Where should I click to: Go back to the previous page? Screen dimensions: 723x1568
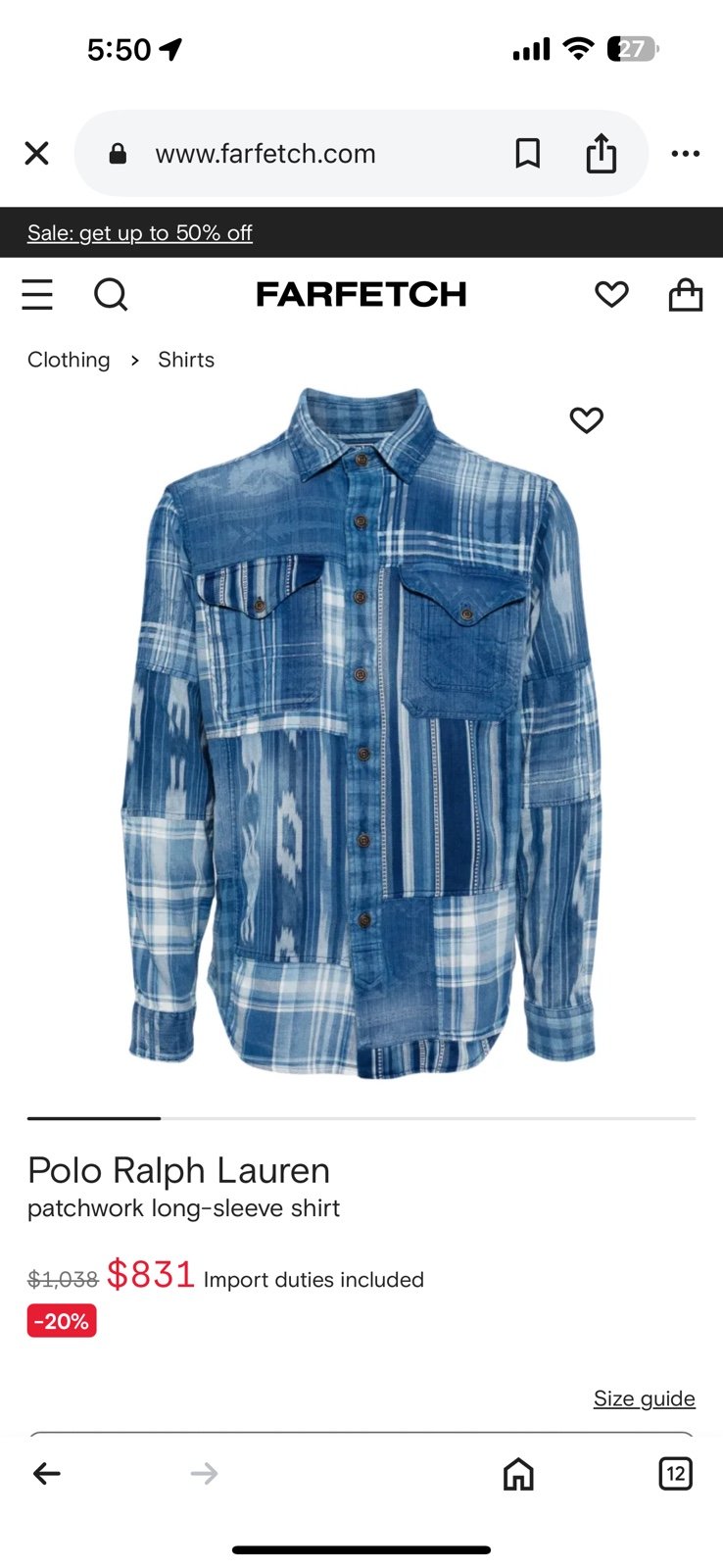click(x=47, y=1473)
